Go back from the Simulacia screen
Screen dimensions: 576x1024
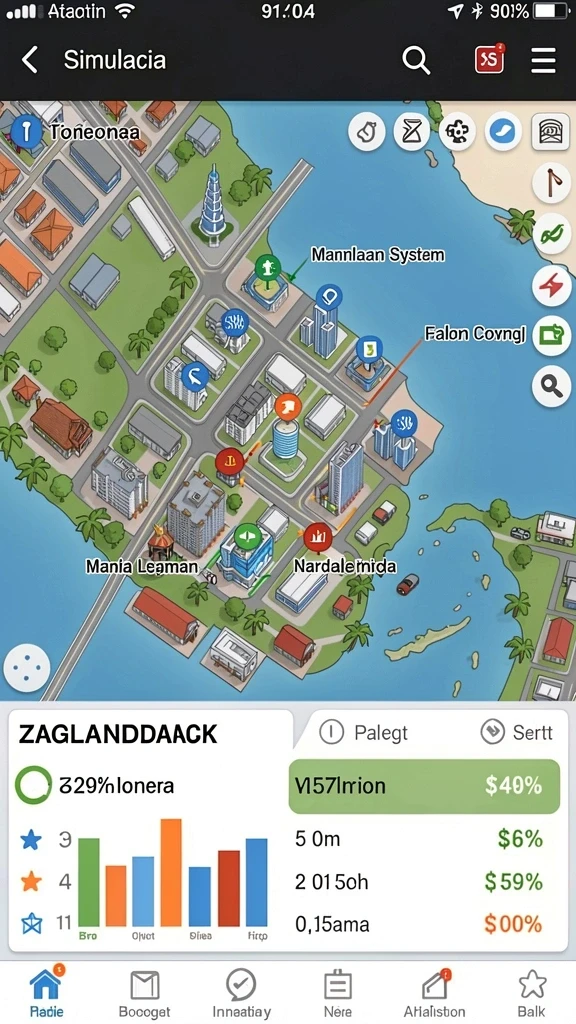pyautogui.click(x=29, y=60)
